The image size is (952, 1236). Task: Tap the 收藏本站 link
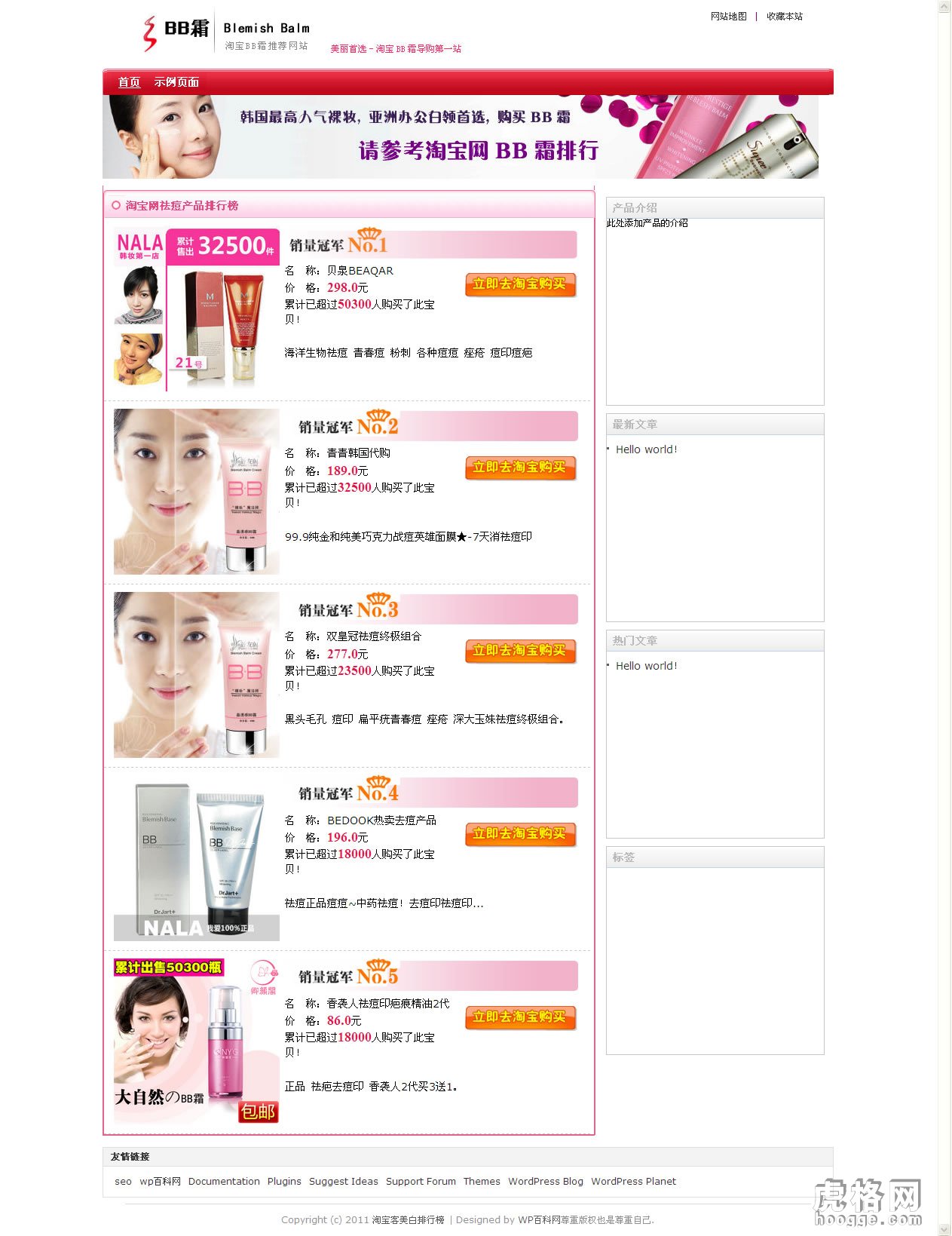click(784, 17)
